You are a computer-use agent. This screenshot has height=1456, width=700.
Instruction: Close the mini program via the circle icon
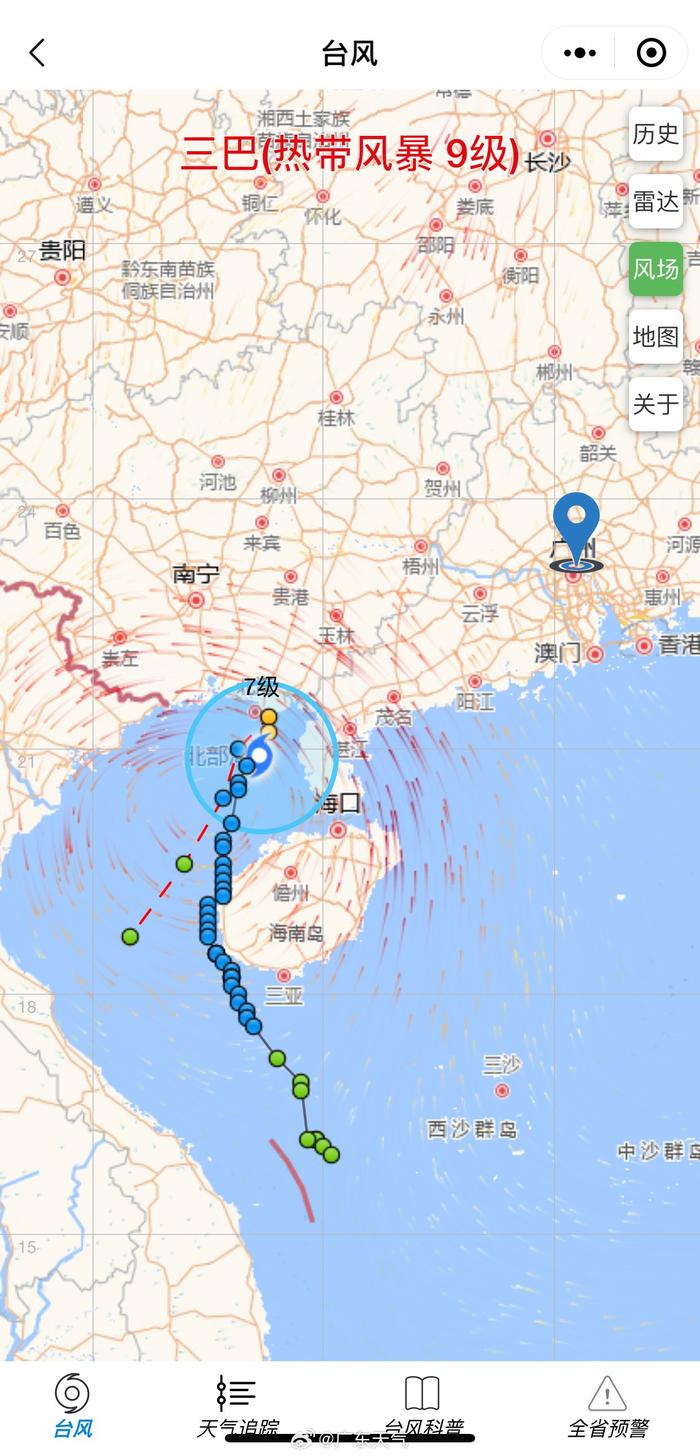click(651, 53)
